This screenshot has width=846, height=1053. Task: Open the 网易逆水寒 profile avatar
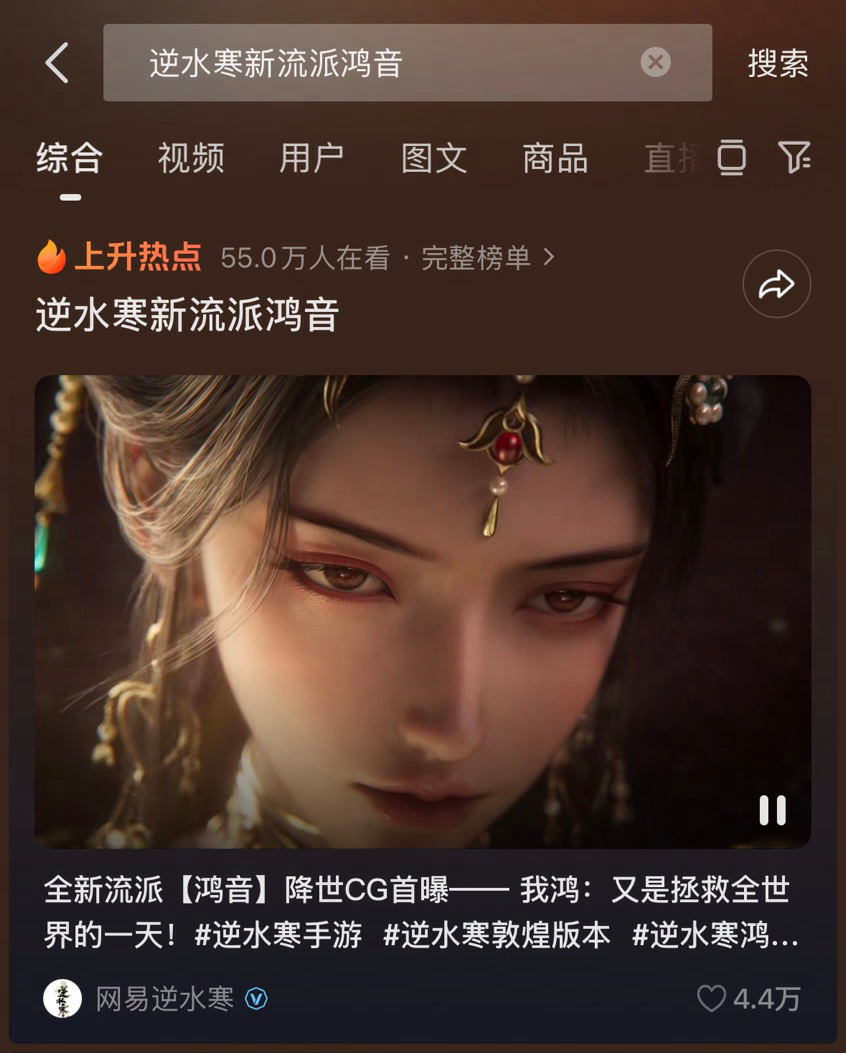(x=63, y=998)
